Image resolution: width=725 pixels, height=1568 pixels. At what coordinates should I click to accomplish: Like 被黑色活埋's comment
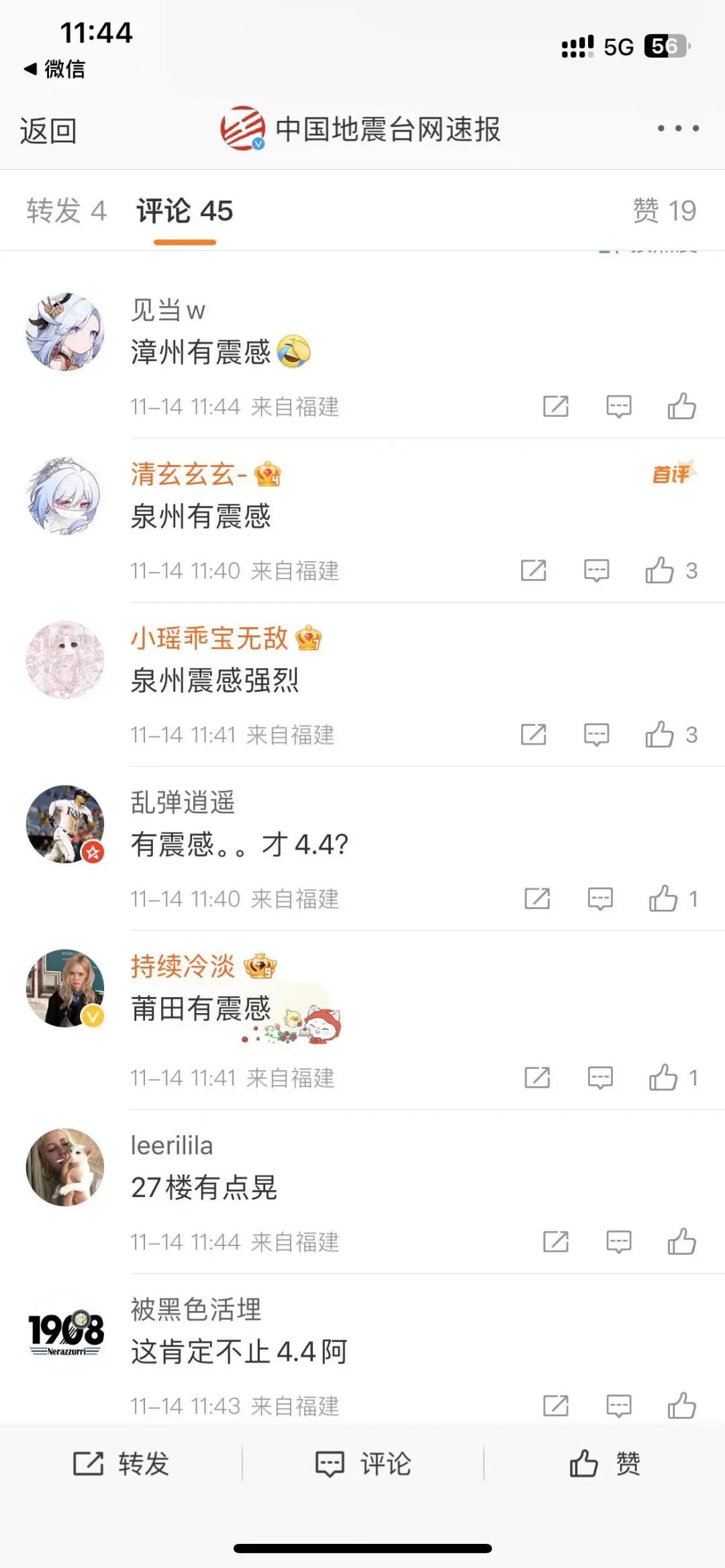click(681, 1406)
